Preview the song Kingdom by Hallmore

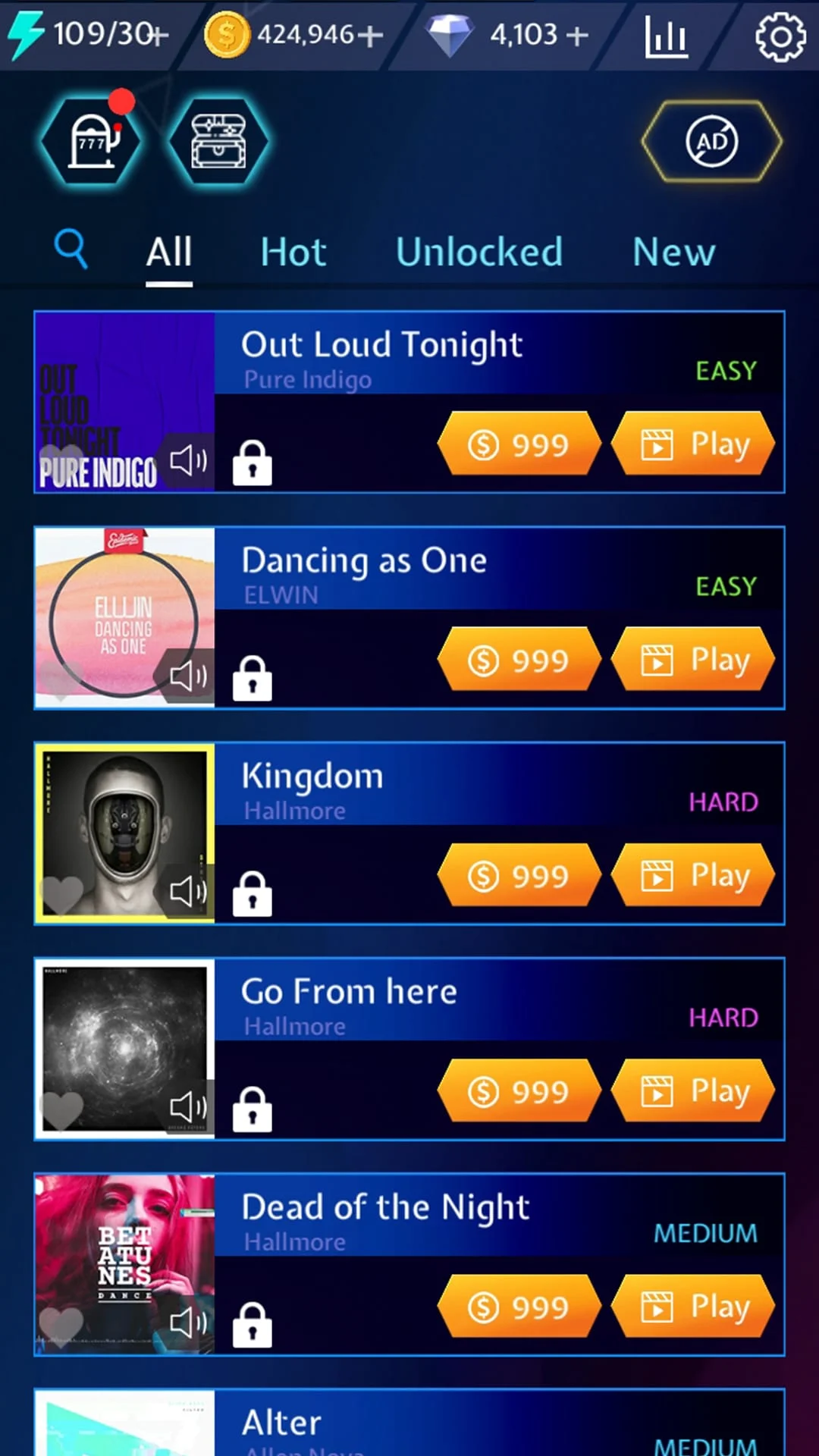coord(189,892)
